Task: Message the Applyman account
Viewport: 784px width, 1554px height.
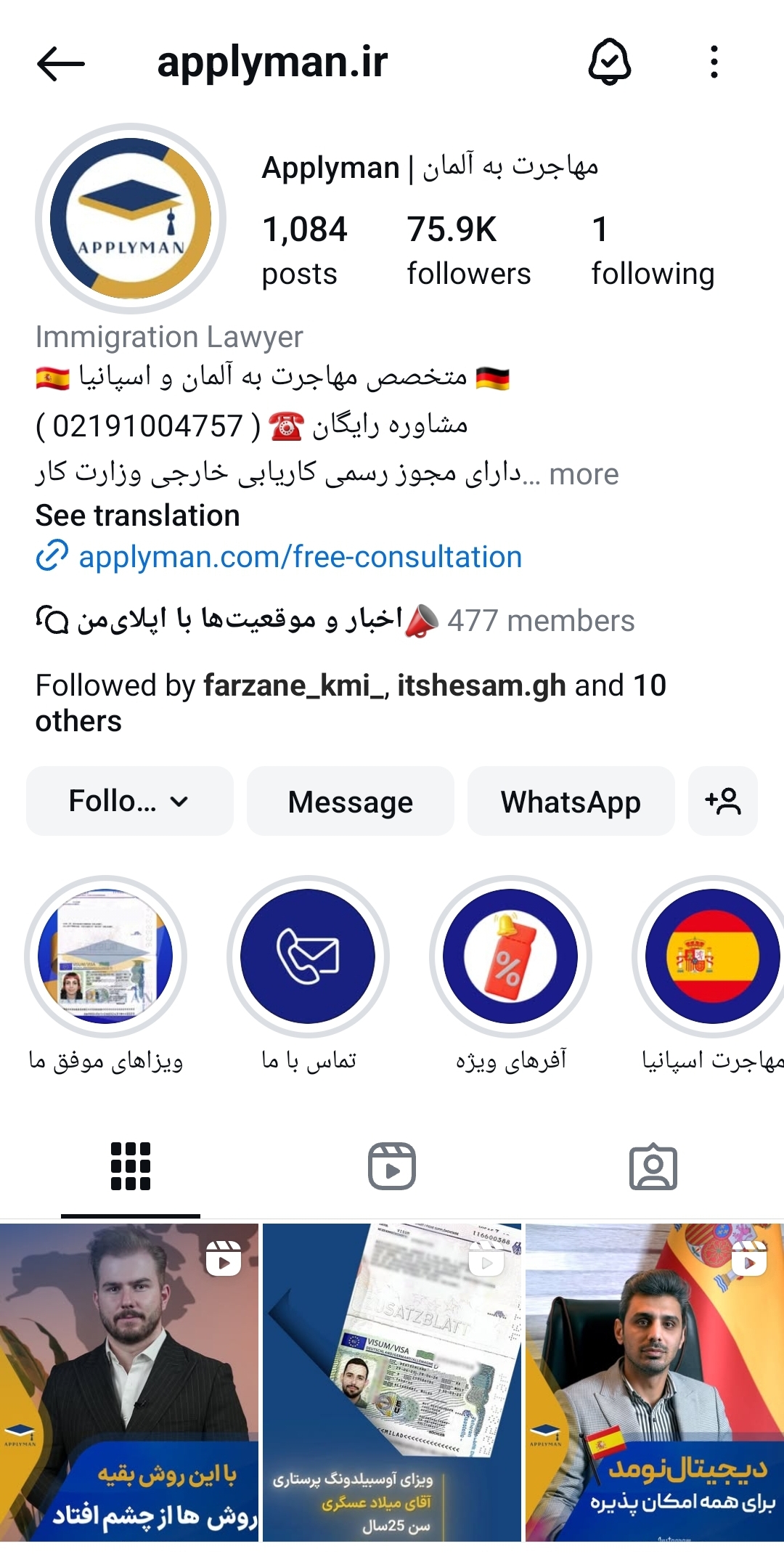Action: coord(351,801)
